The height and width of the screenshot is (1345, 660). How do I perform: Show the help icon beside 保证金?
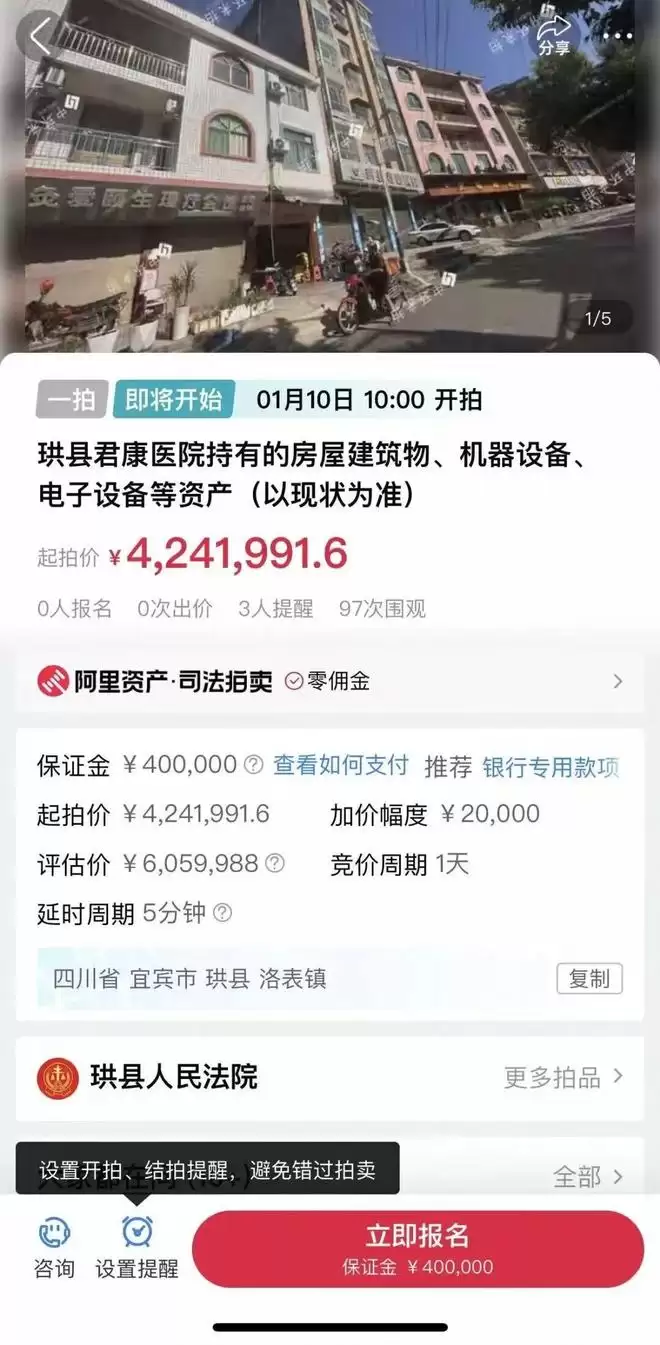tap(254, 766)
